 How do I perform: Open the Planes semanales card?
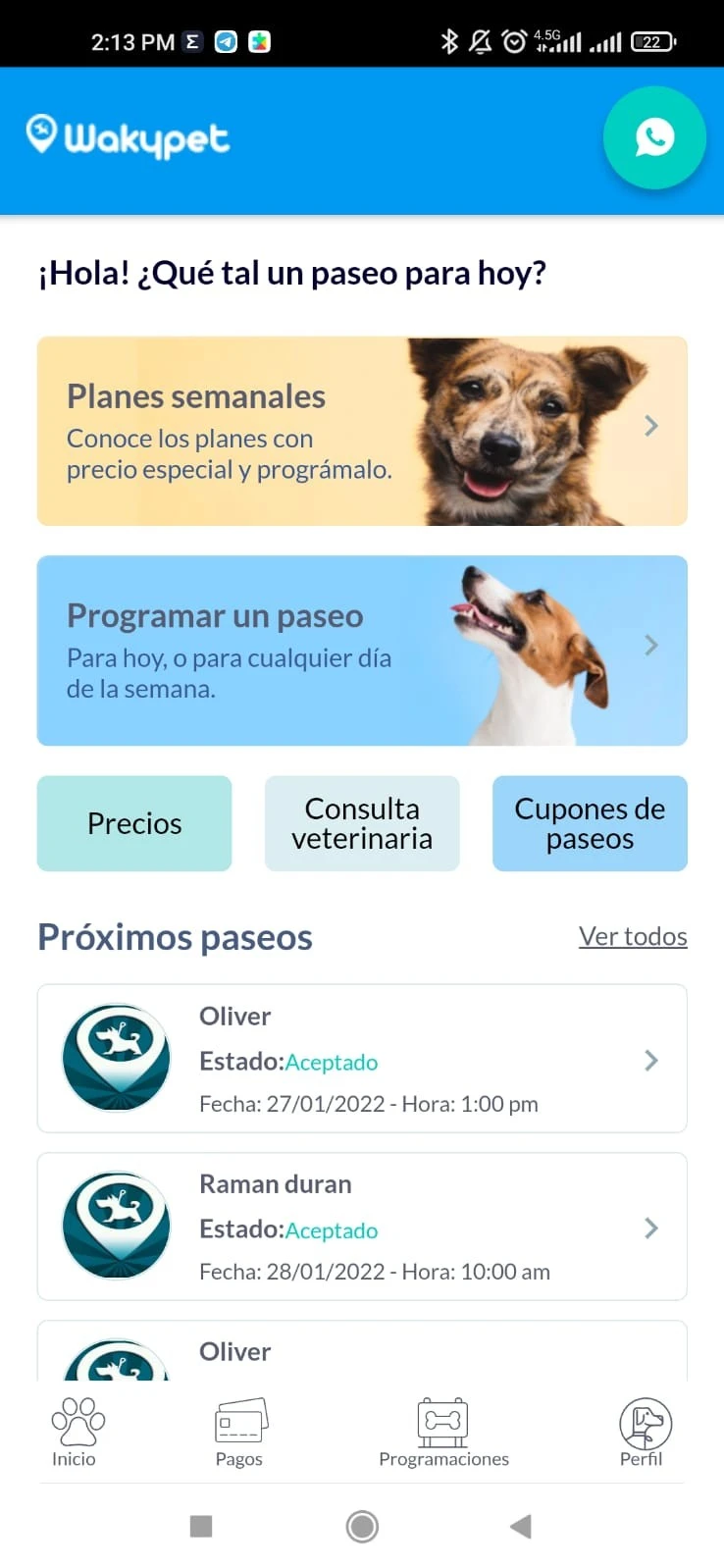click(x=362, y=431)
